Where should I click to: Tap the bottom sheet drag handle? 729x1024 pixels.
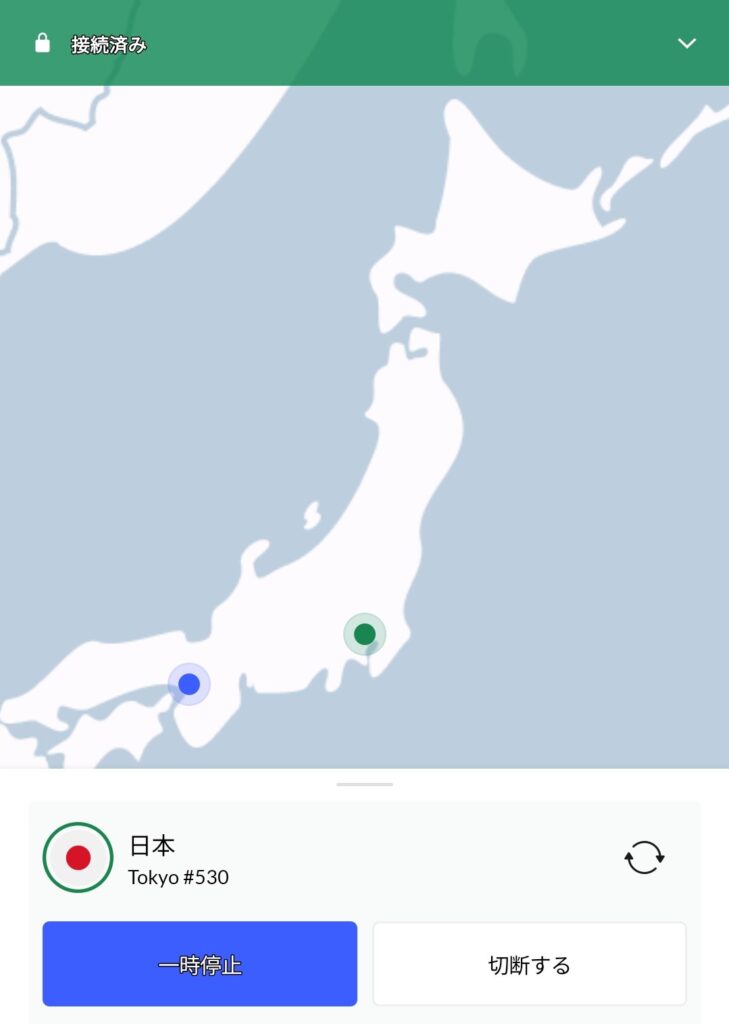click(364, 785)
